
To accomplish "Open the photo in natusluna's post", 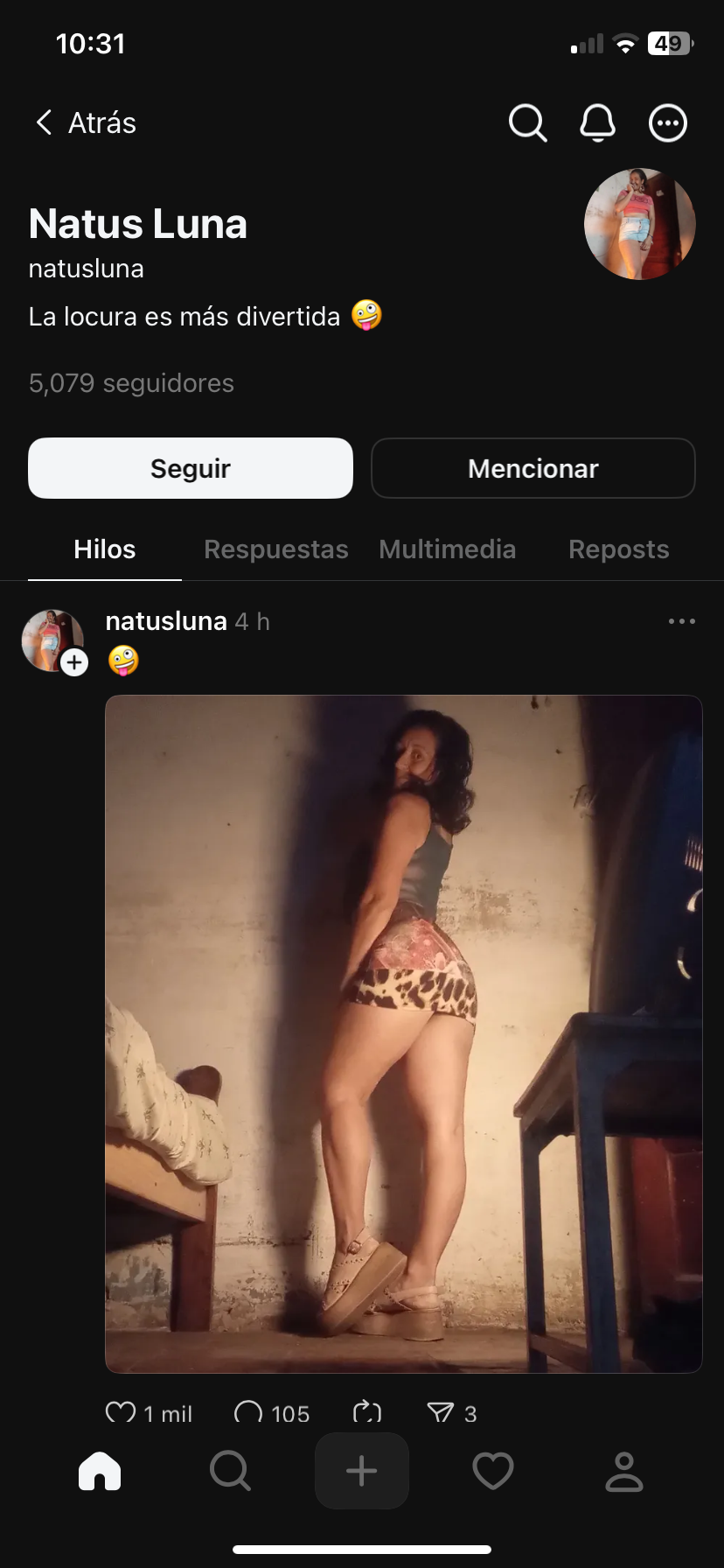I will [x=403, y=1032].
